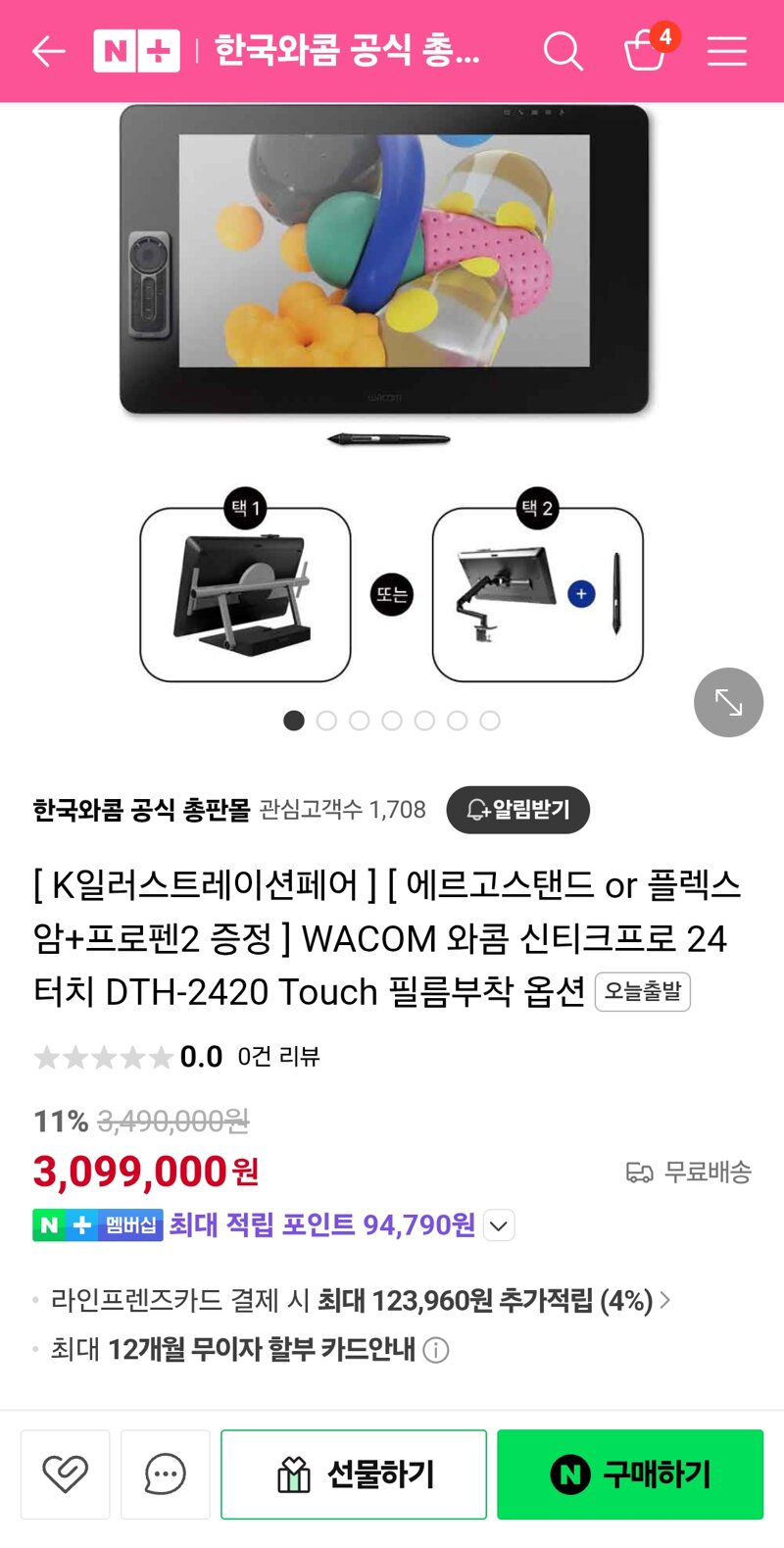Open 라인프렌즈카드 추가적립 details

click(x=360, y=1301)
